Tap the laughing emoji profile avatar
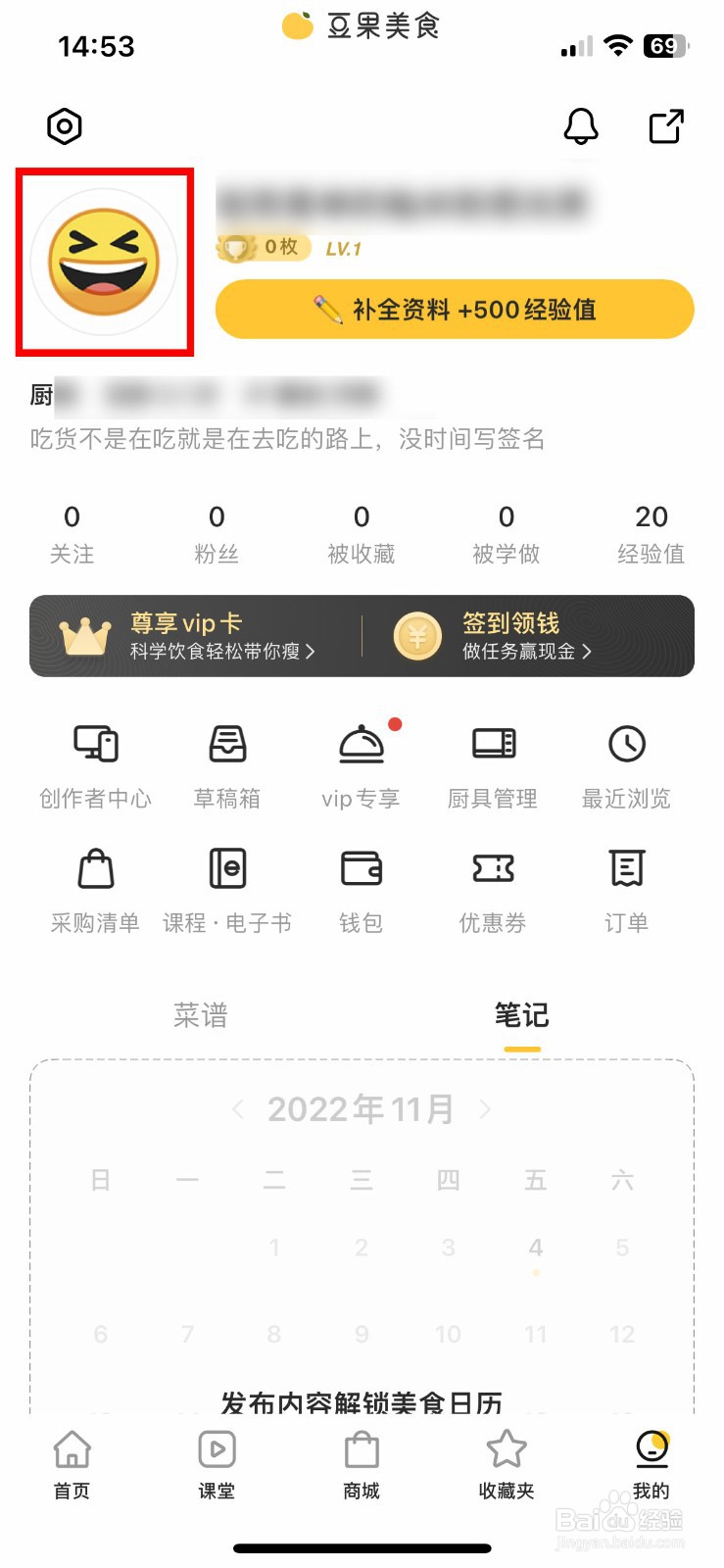724x1568 pixels. click(104, 262)
